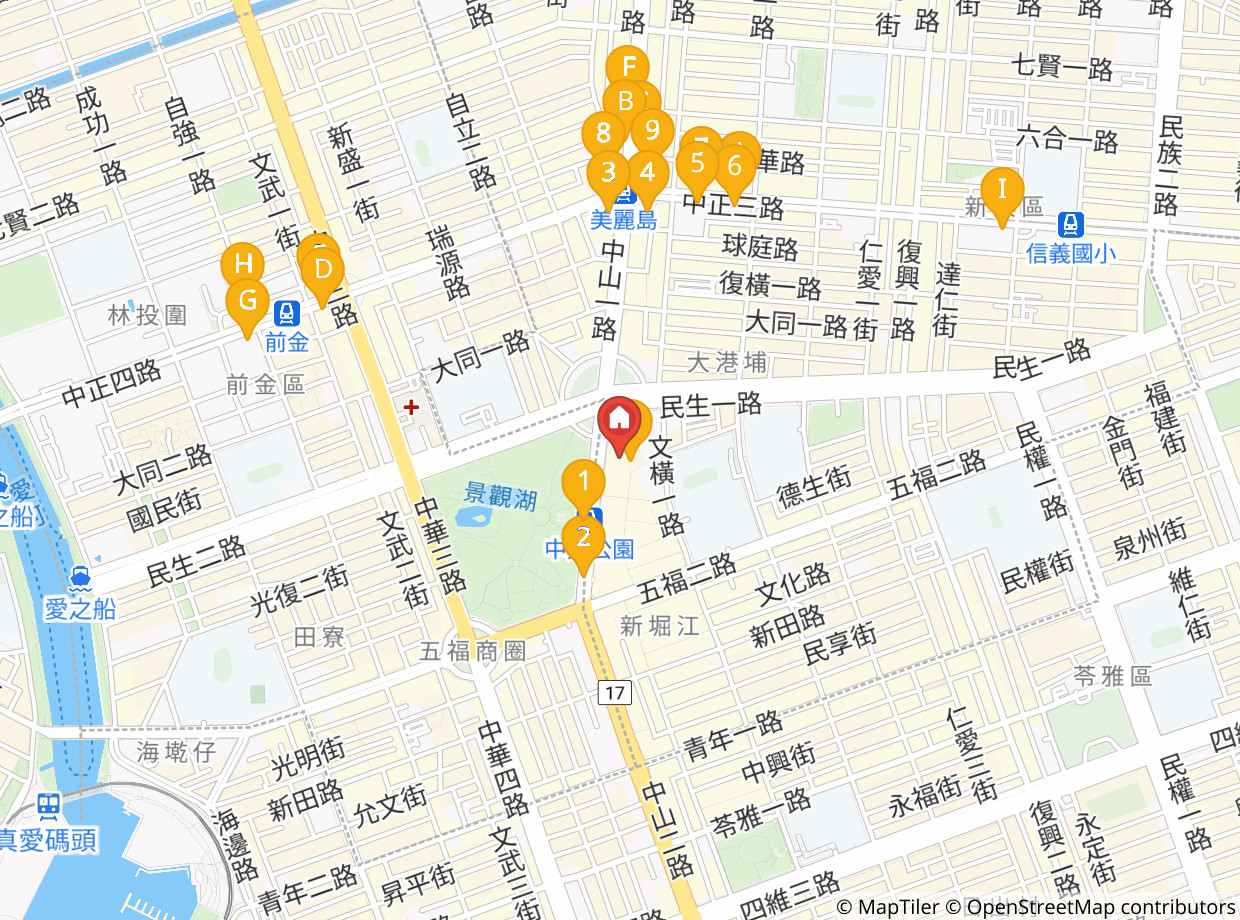Viewport: 1240px width, 920px height.
Task: Select map marker 9
Action: tap(652, 128)
